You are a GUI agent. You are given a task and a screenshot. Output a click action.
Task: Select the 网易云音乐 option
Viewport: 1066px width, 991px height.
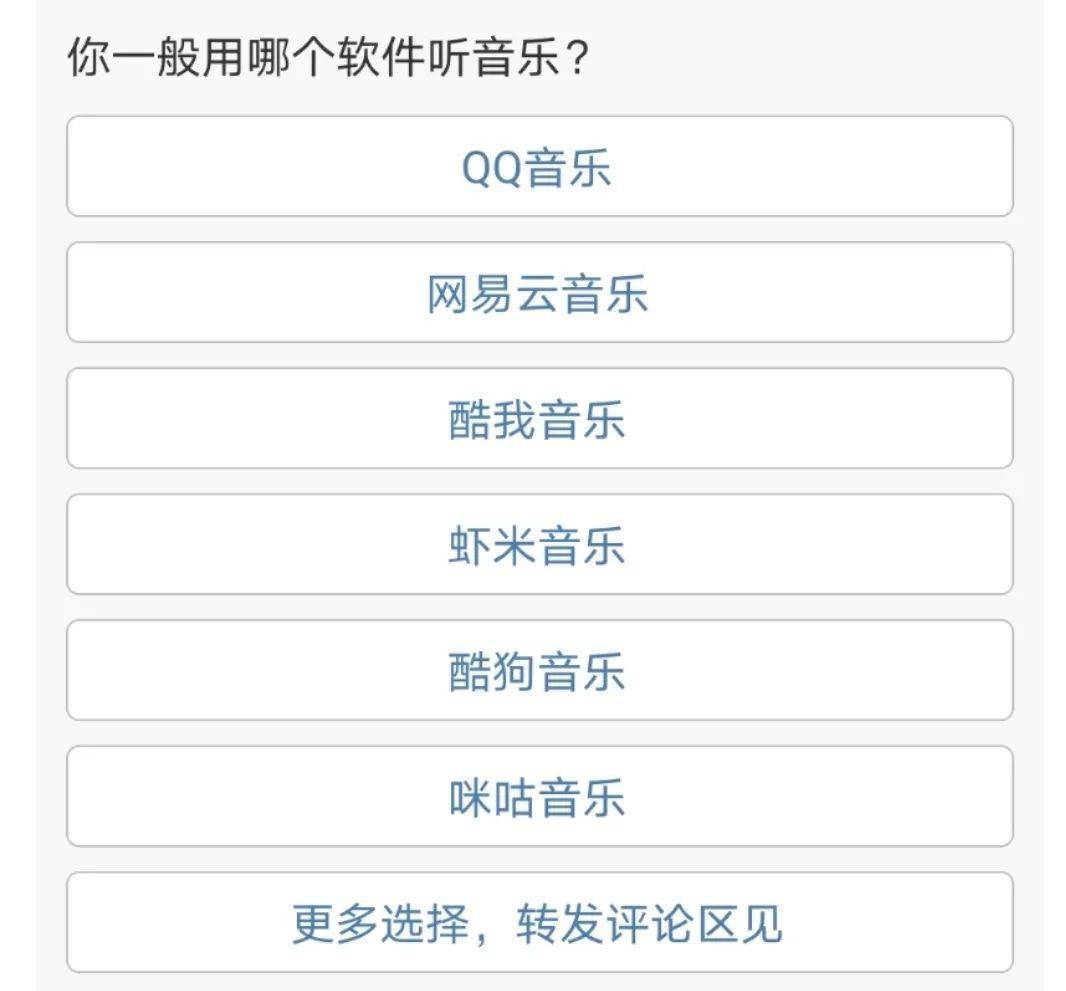(x=539, y=293)
